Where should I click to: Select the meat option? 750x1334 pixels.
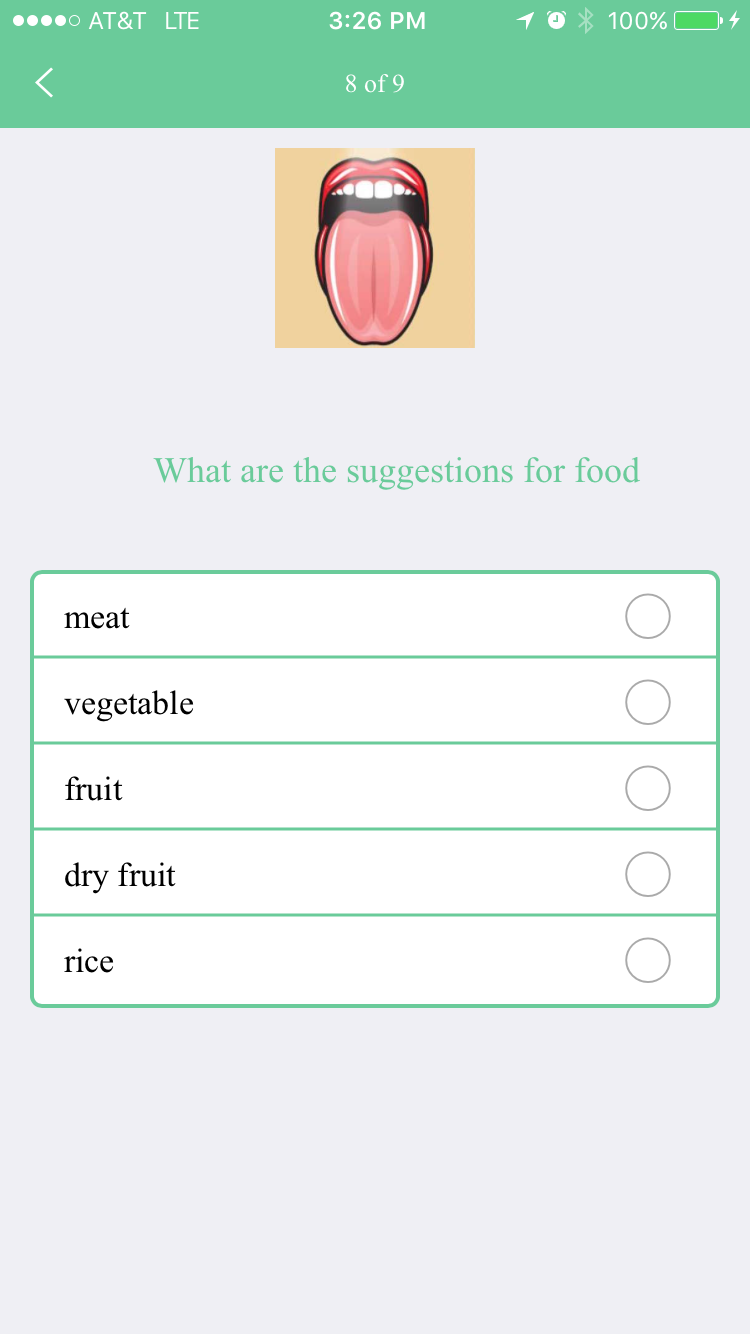click(375, 616)
